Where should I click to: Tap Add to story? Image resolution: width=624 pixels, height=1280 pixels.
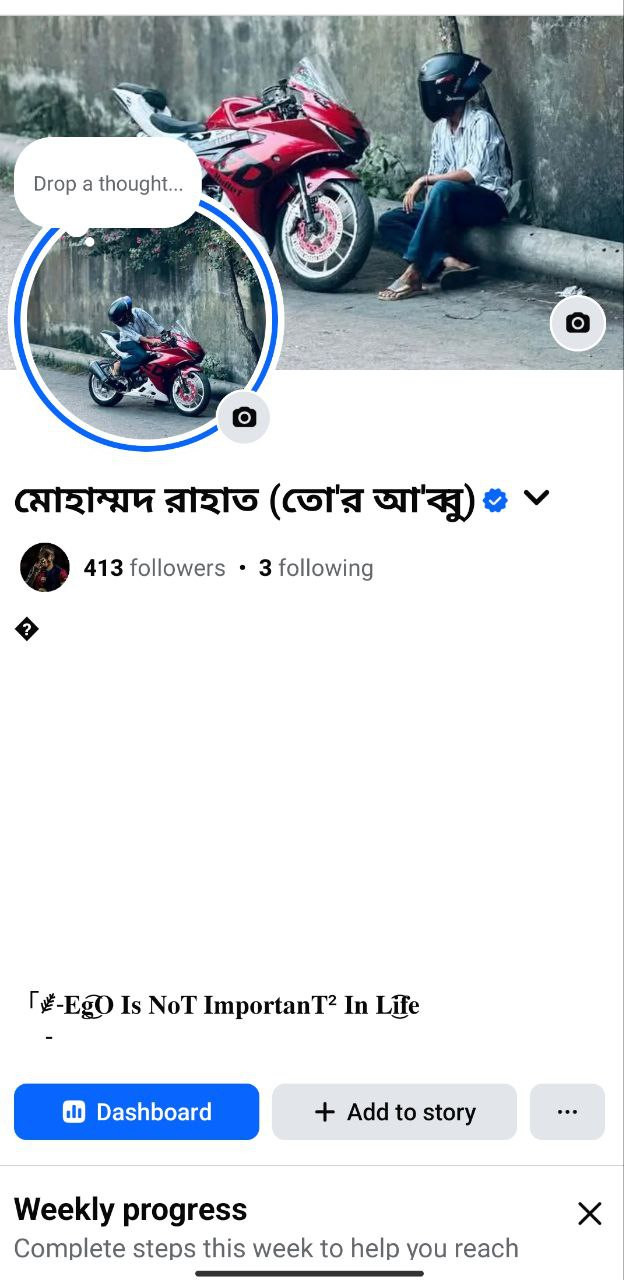[x=394, y=1112]
